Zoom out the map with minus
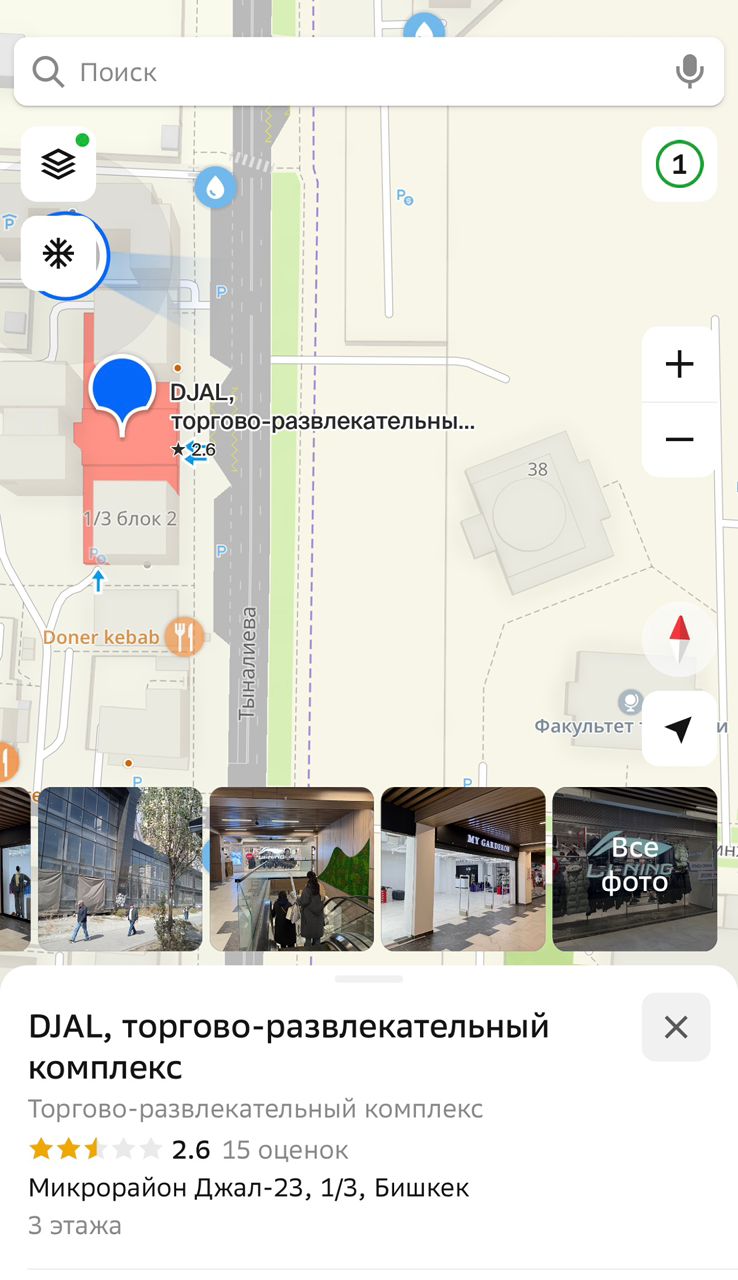This screenshot has width=738, height=1280. click(679, 439)
